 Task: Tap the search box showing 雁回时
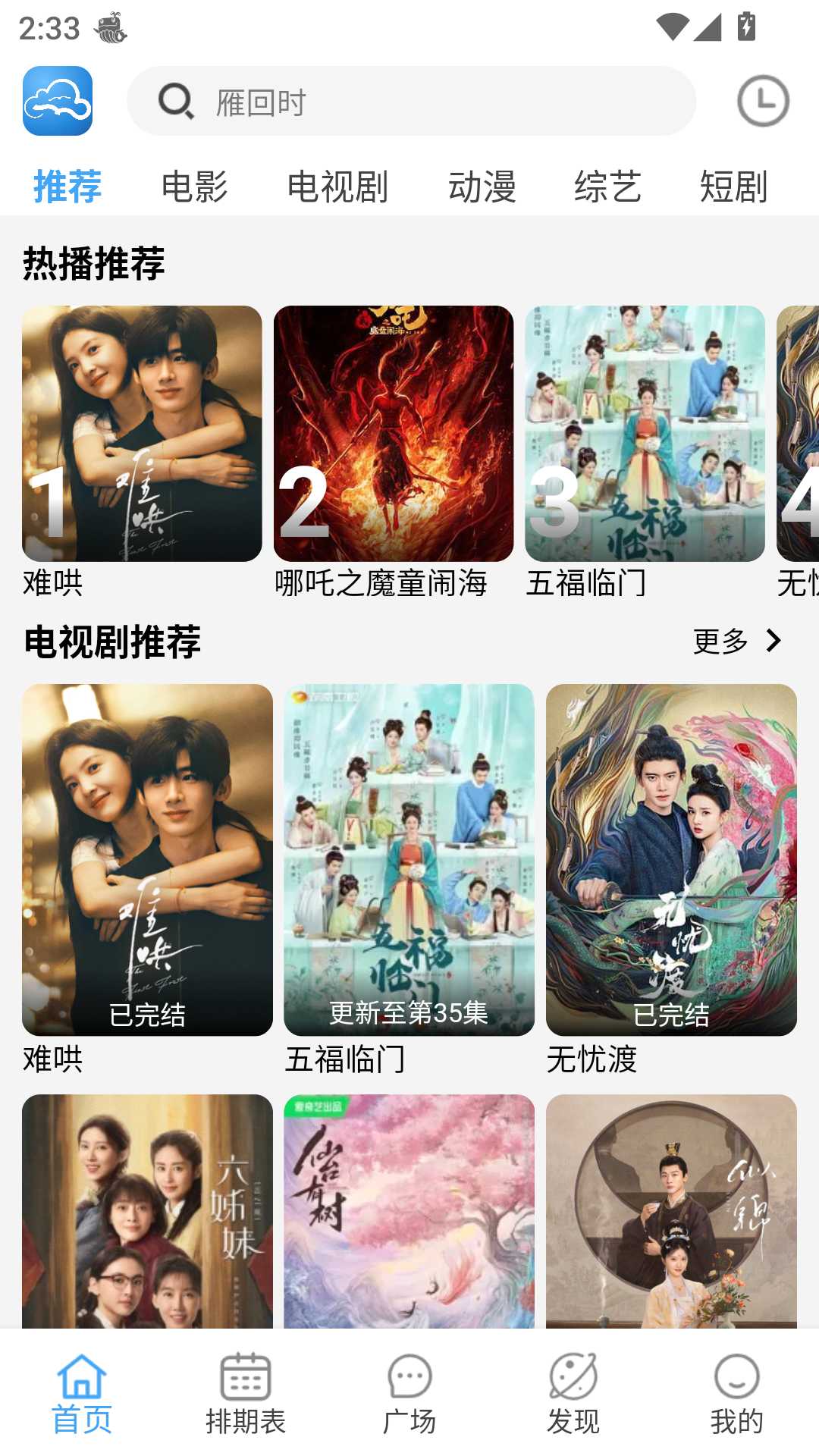411,102
